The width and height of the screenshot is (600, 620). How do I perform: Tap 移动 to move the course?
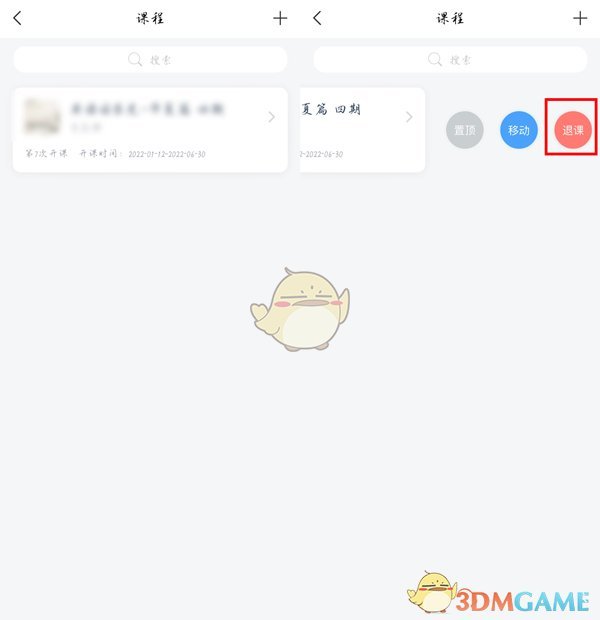pos(518,130)
